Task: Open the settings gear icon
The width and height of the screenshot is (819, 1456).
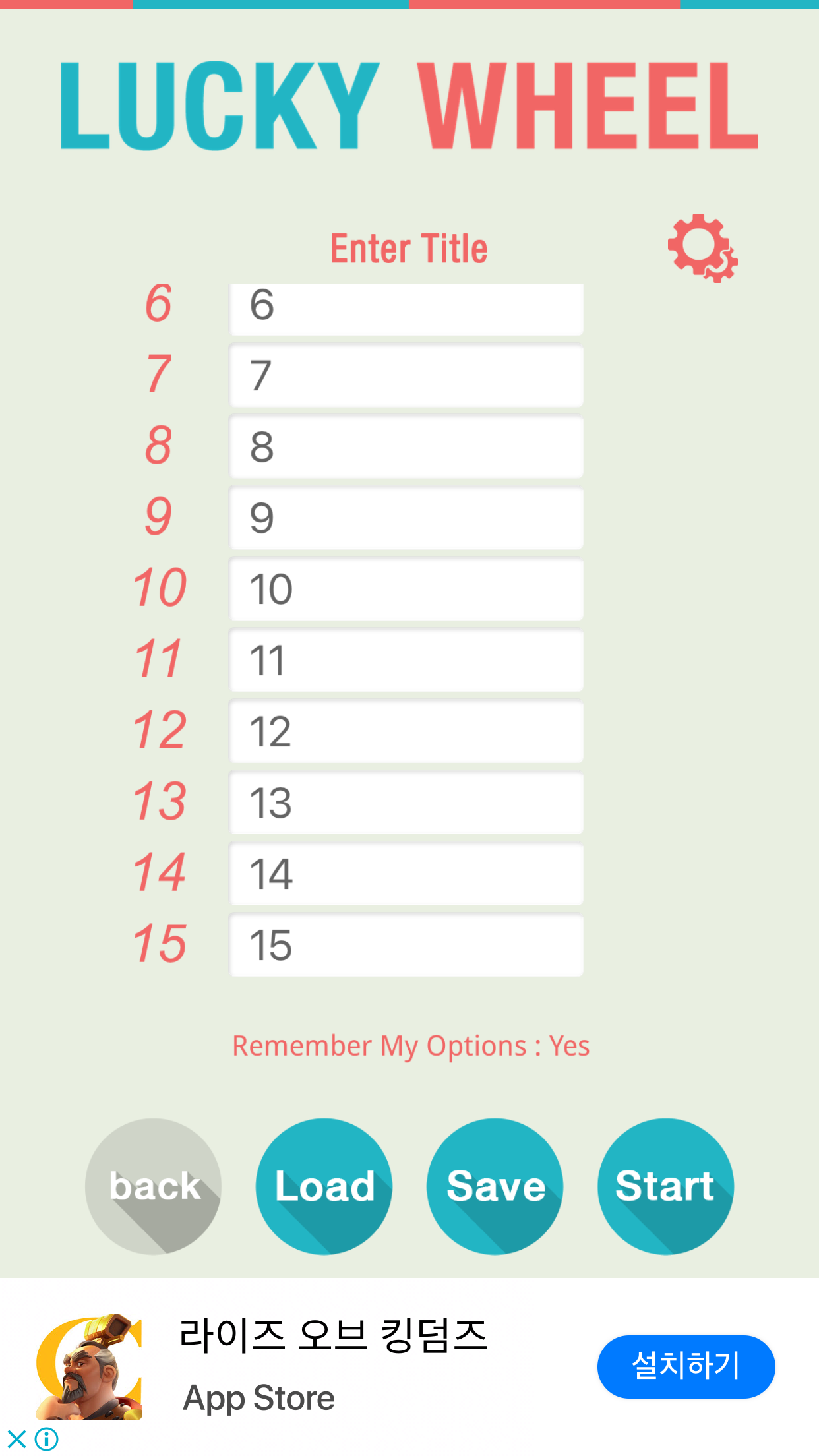Action: point(702,248)
